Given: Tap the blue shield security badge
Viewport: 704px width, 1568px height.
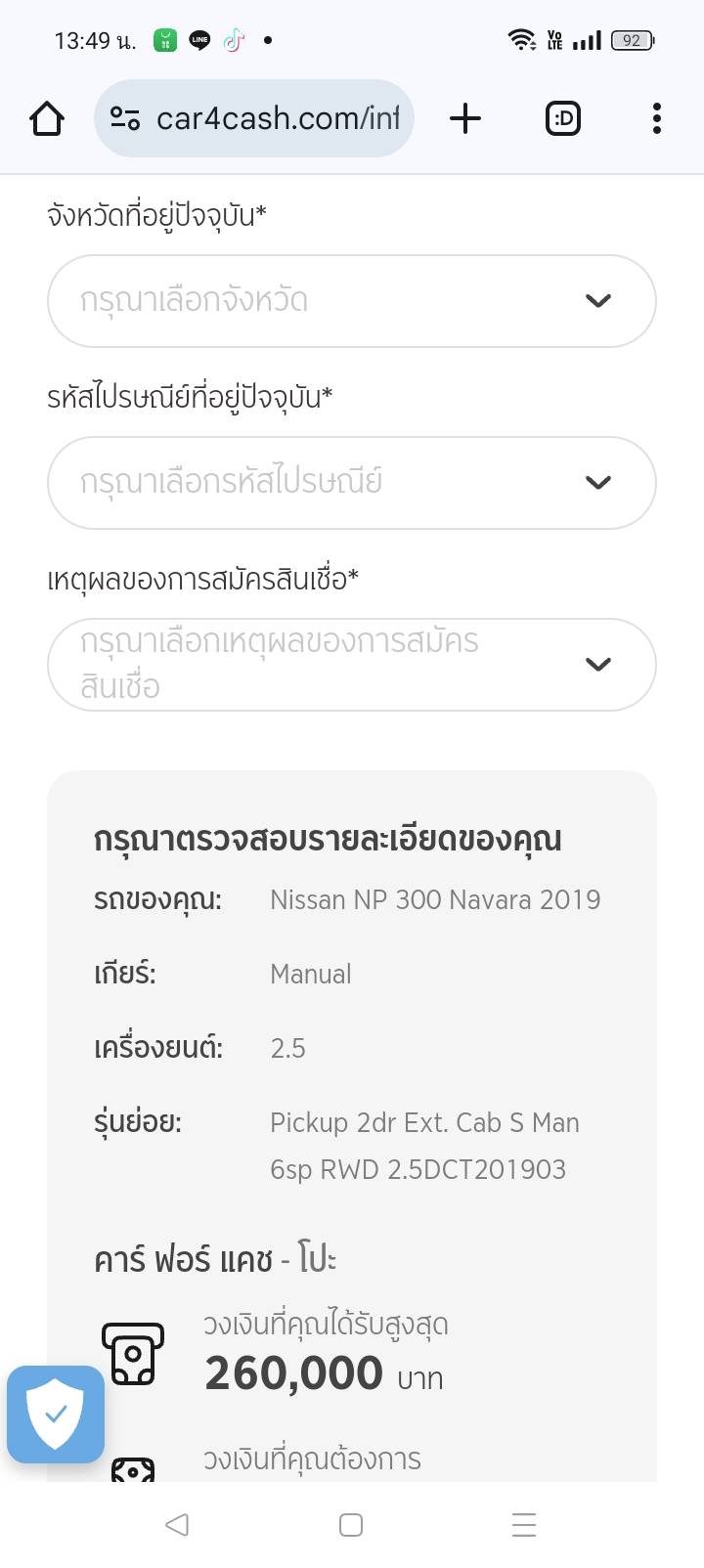Looking at the screenshot, I should pos(56,1414).
